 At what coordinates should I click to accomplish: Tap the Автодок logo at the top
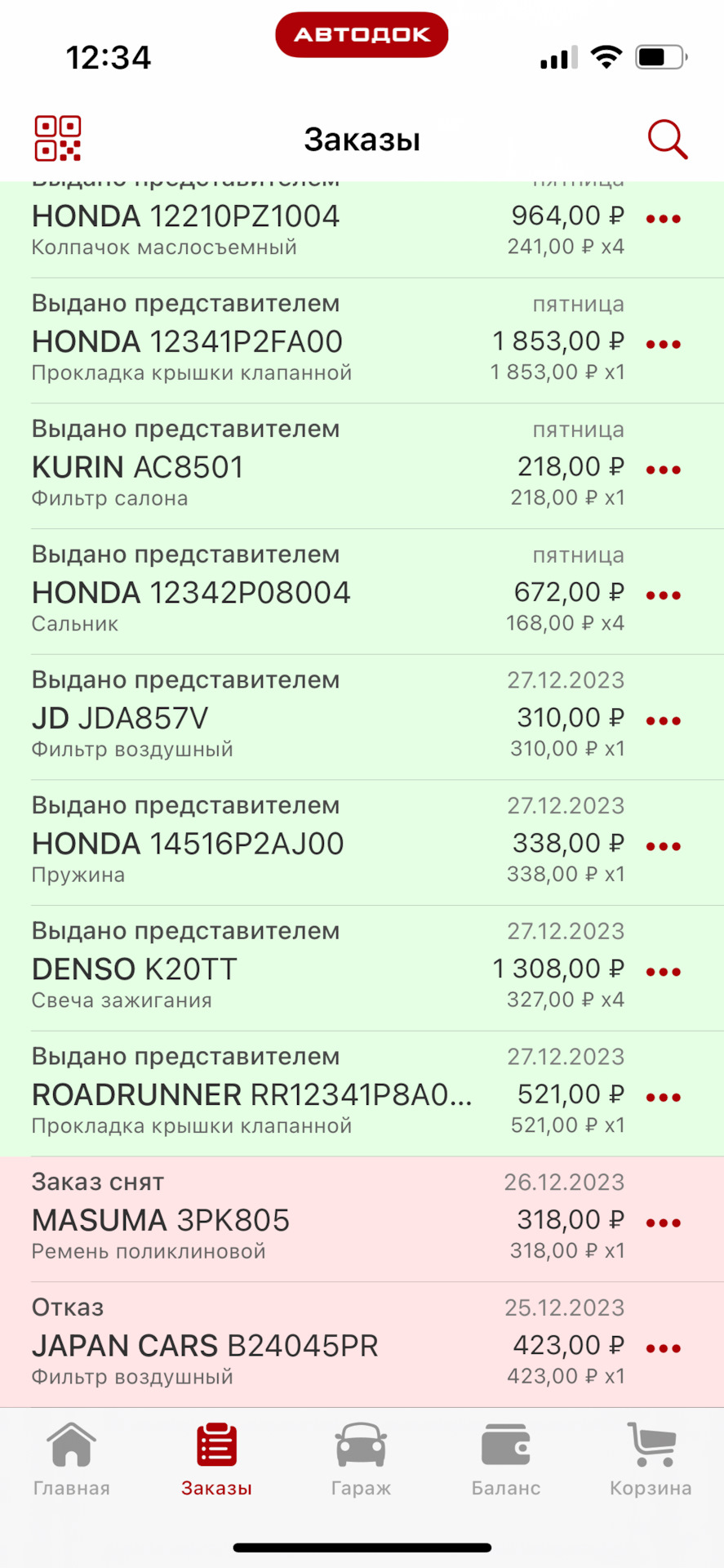(362, 34)
